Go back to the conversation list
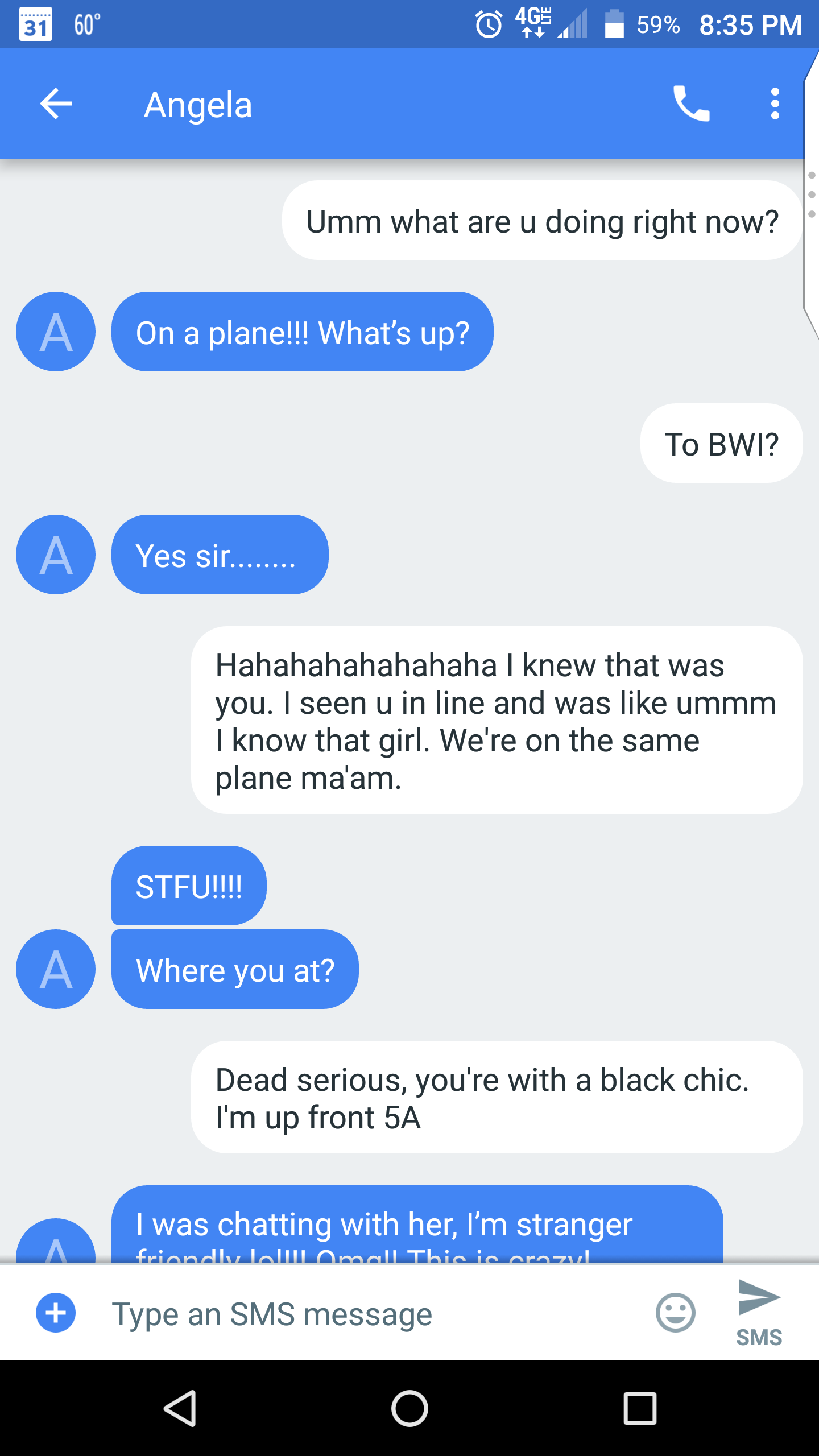819x1456 pixels. (x=56, y=104)
